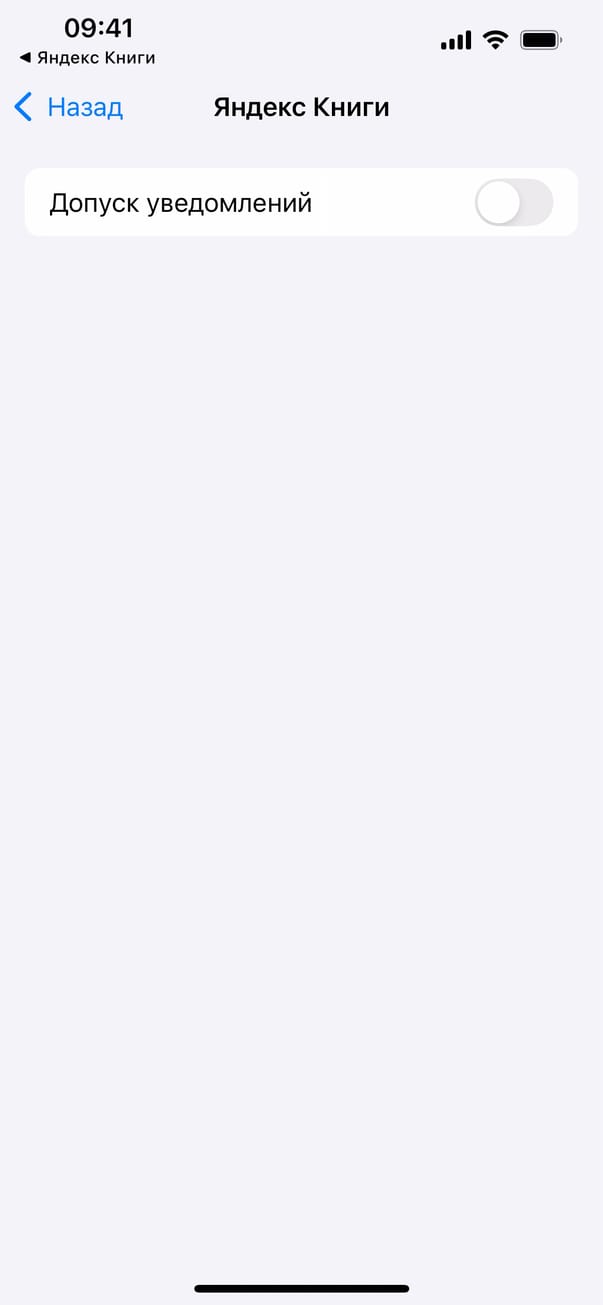The image size is (603, 1305).
Task: Enable the Допуск уведомлений switch
Action: [x=513, y=203]
